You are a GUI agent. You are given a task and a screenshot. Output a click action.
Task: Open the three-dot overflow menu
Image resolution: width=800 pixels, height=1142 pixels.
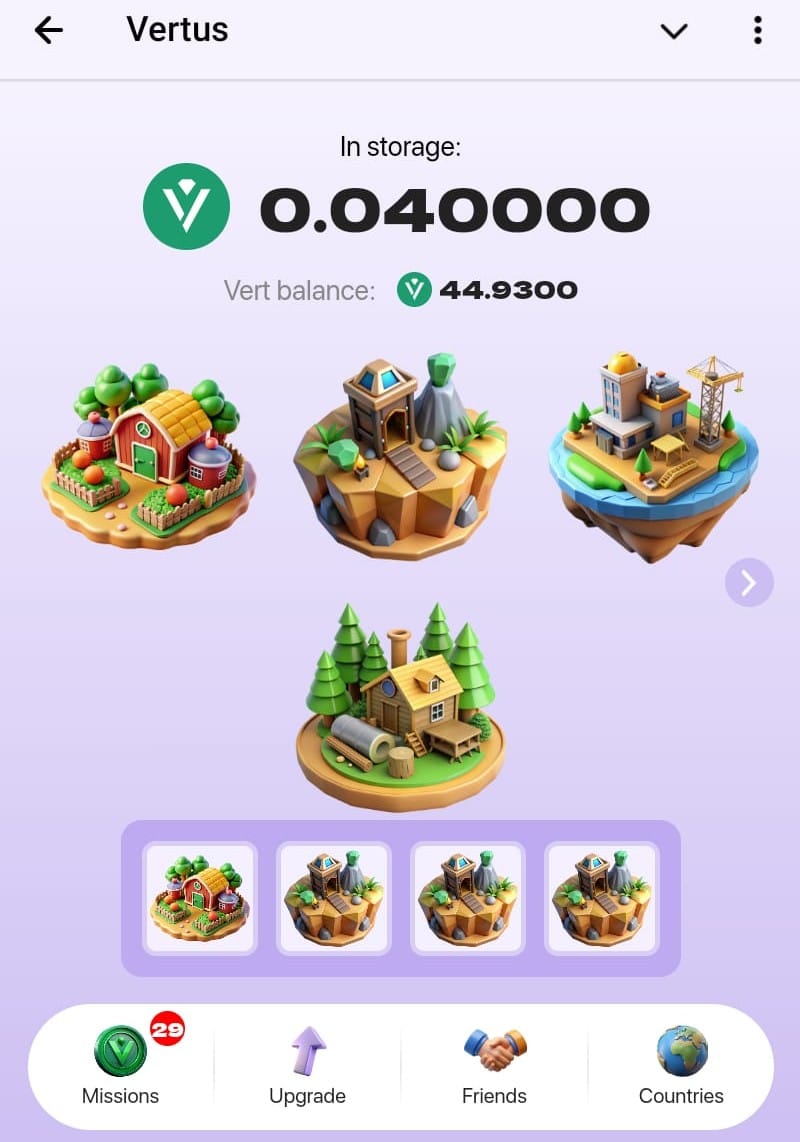pyautogui.click(x=757, y=31)
